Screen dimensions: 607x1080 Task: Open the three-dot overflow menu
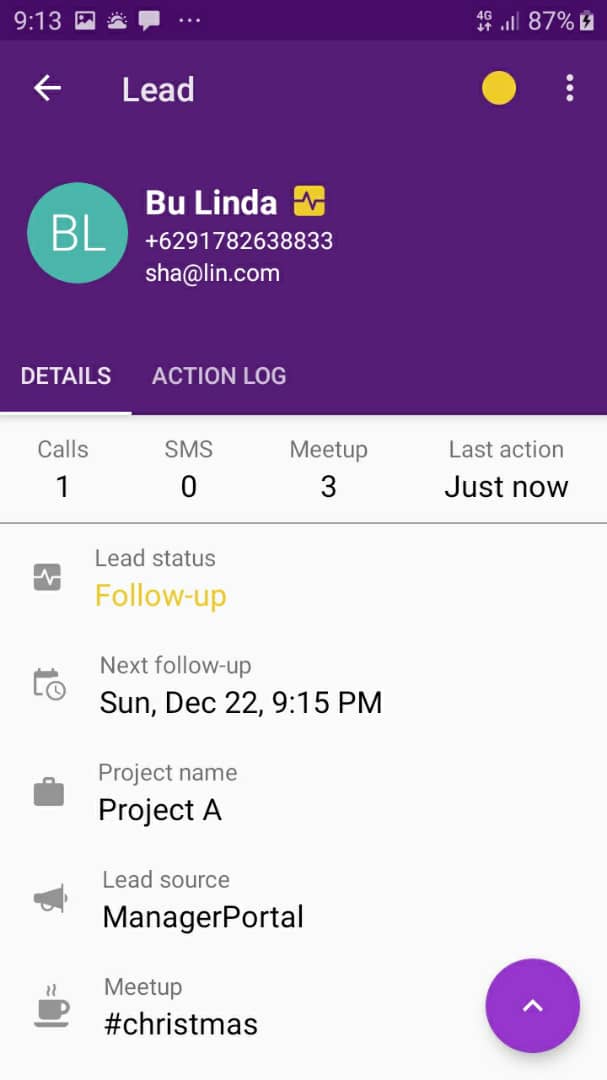tap(569, 88)
